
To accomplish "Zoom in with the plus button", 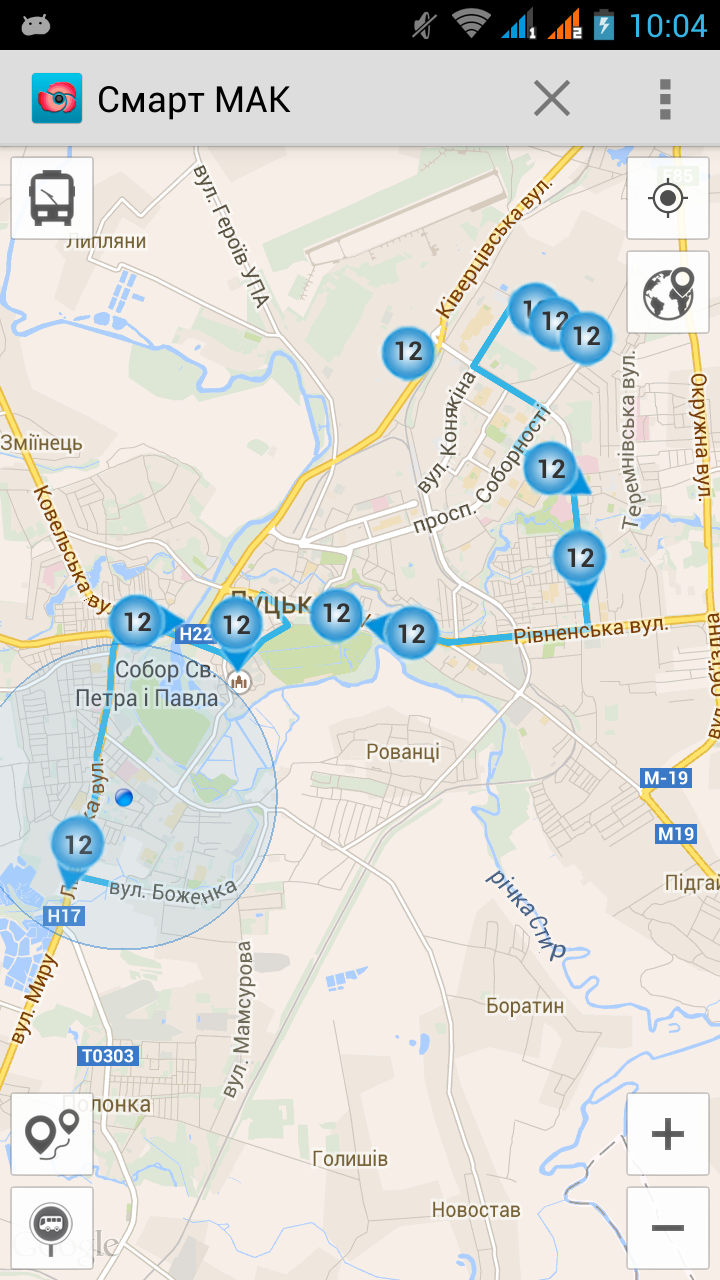I will [667, 1134].
